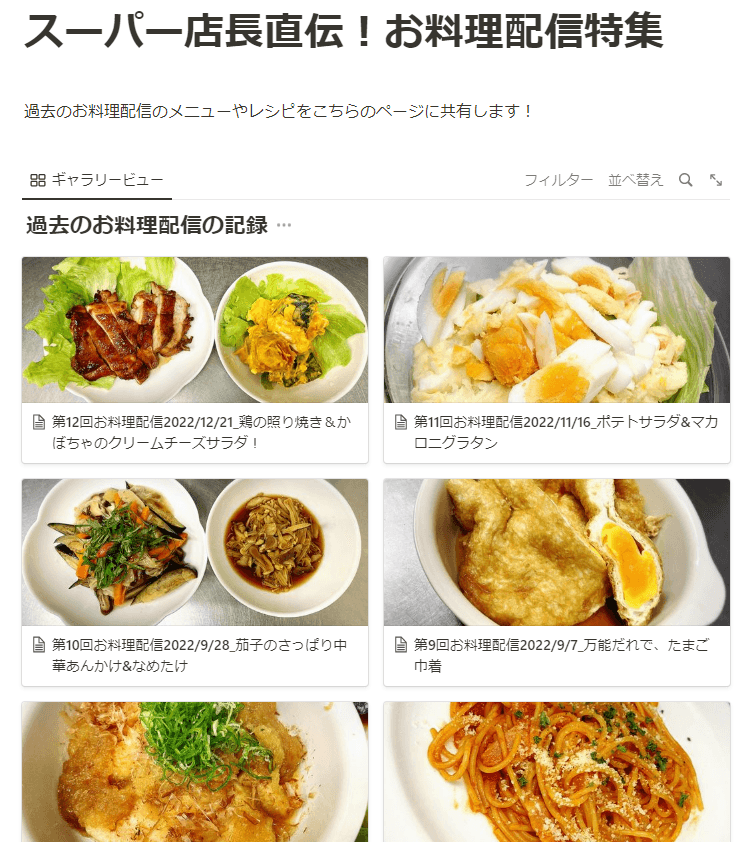Open the フィルター filter menu

tap(550, 180)
